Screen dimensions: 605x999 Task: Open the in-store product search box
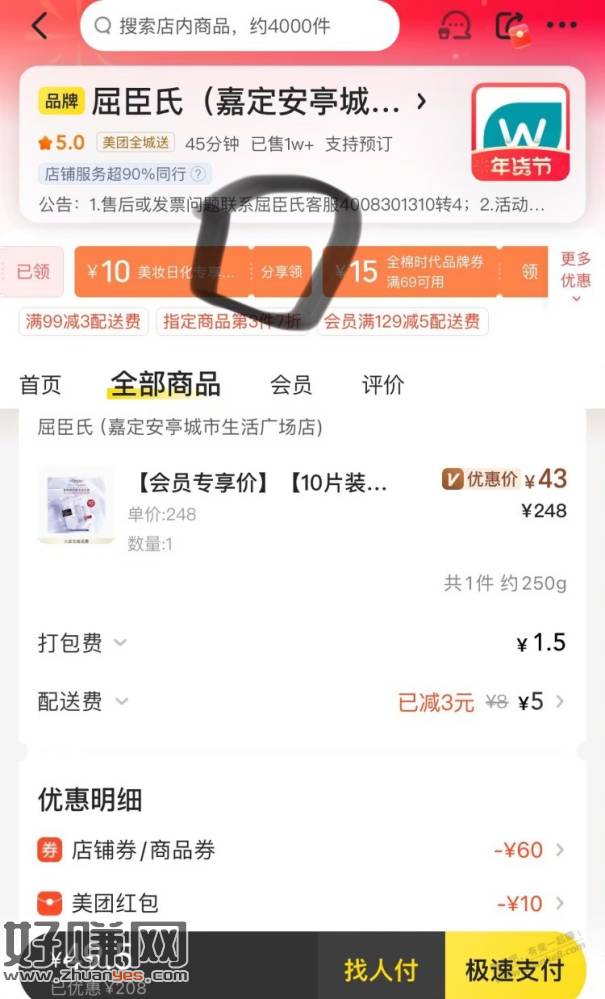240,27
